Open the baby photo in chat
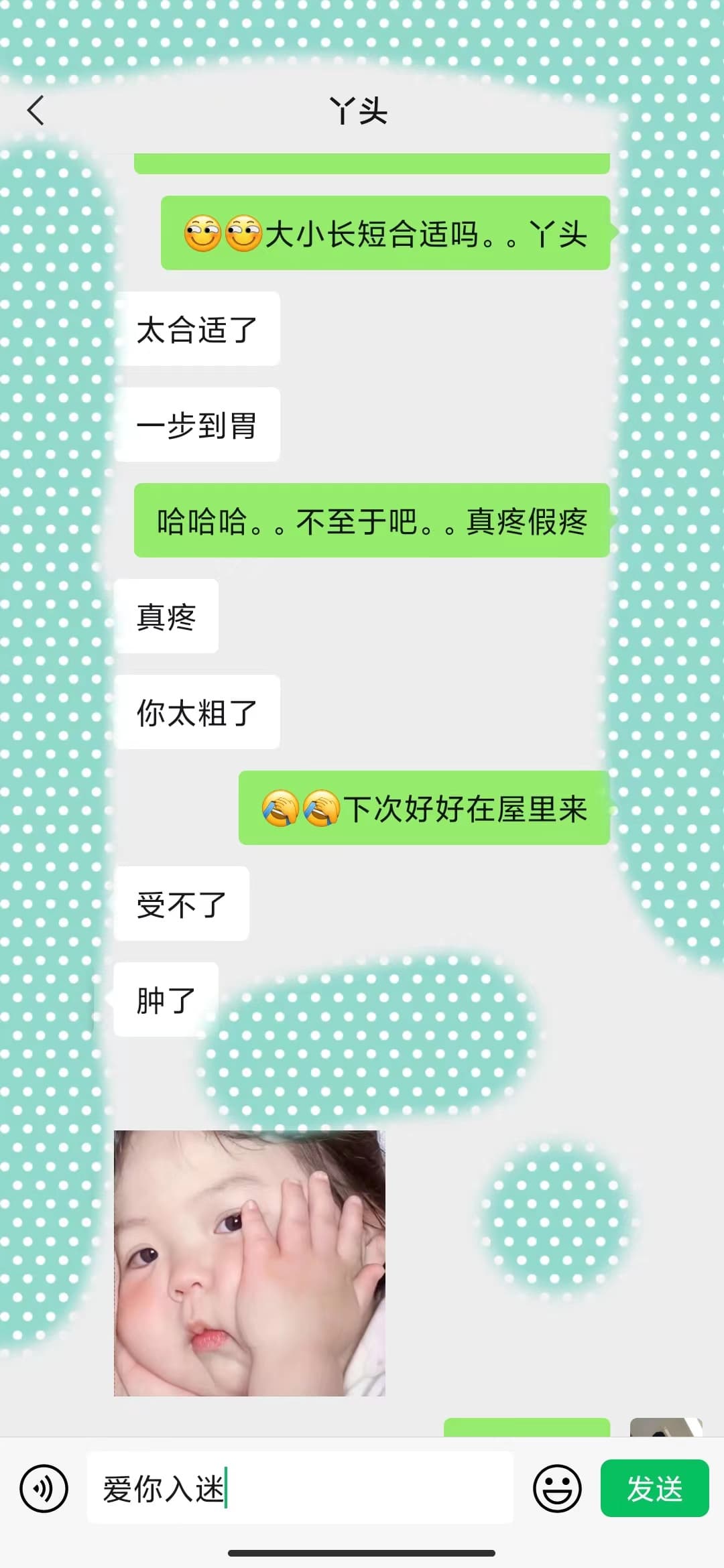This screenshot has width=724, height=1568. (249, 1262)
